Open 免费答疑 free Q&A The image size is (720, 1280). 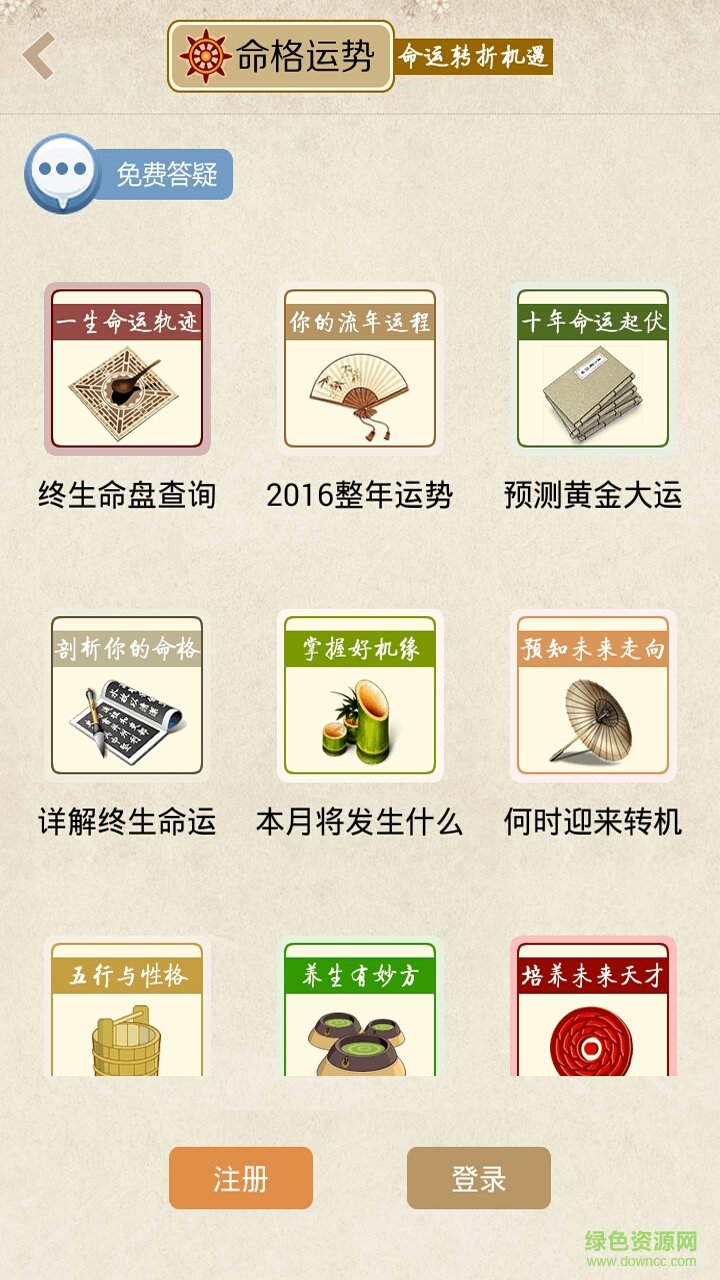168,172
